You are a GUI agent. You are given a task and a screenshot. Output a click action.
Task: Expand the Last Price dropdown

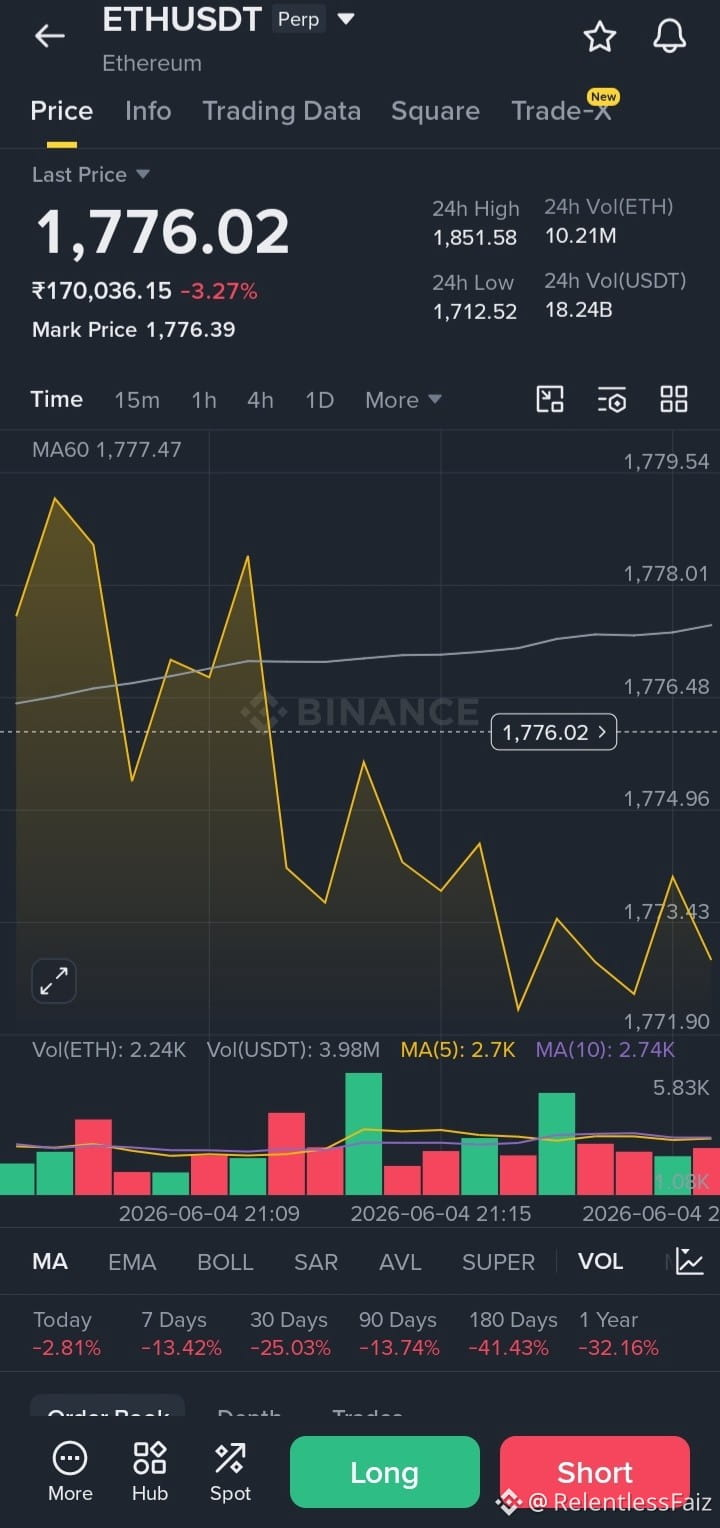click(91, 174)
